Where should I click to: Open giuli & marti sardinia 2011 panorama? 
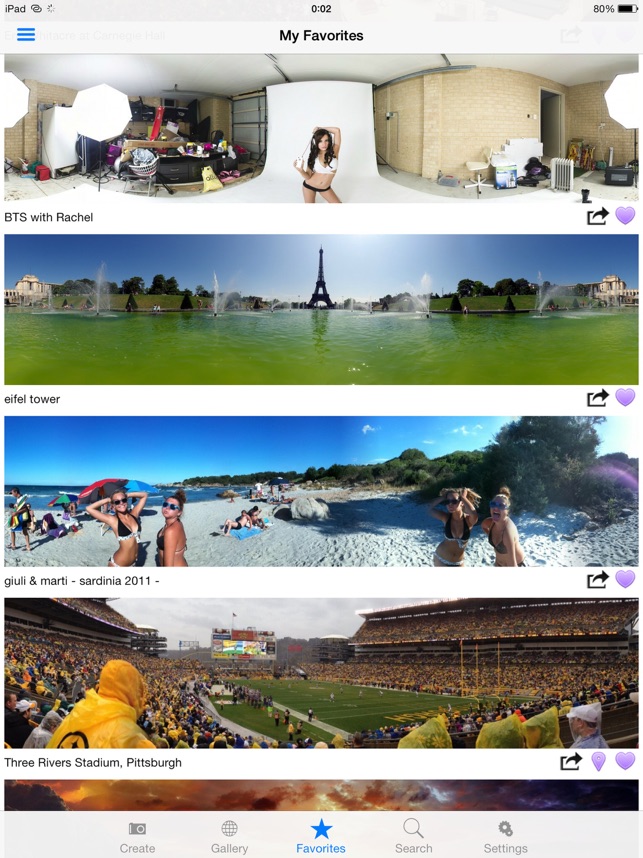tap(321, 492)
